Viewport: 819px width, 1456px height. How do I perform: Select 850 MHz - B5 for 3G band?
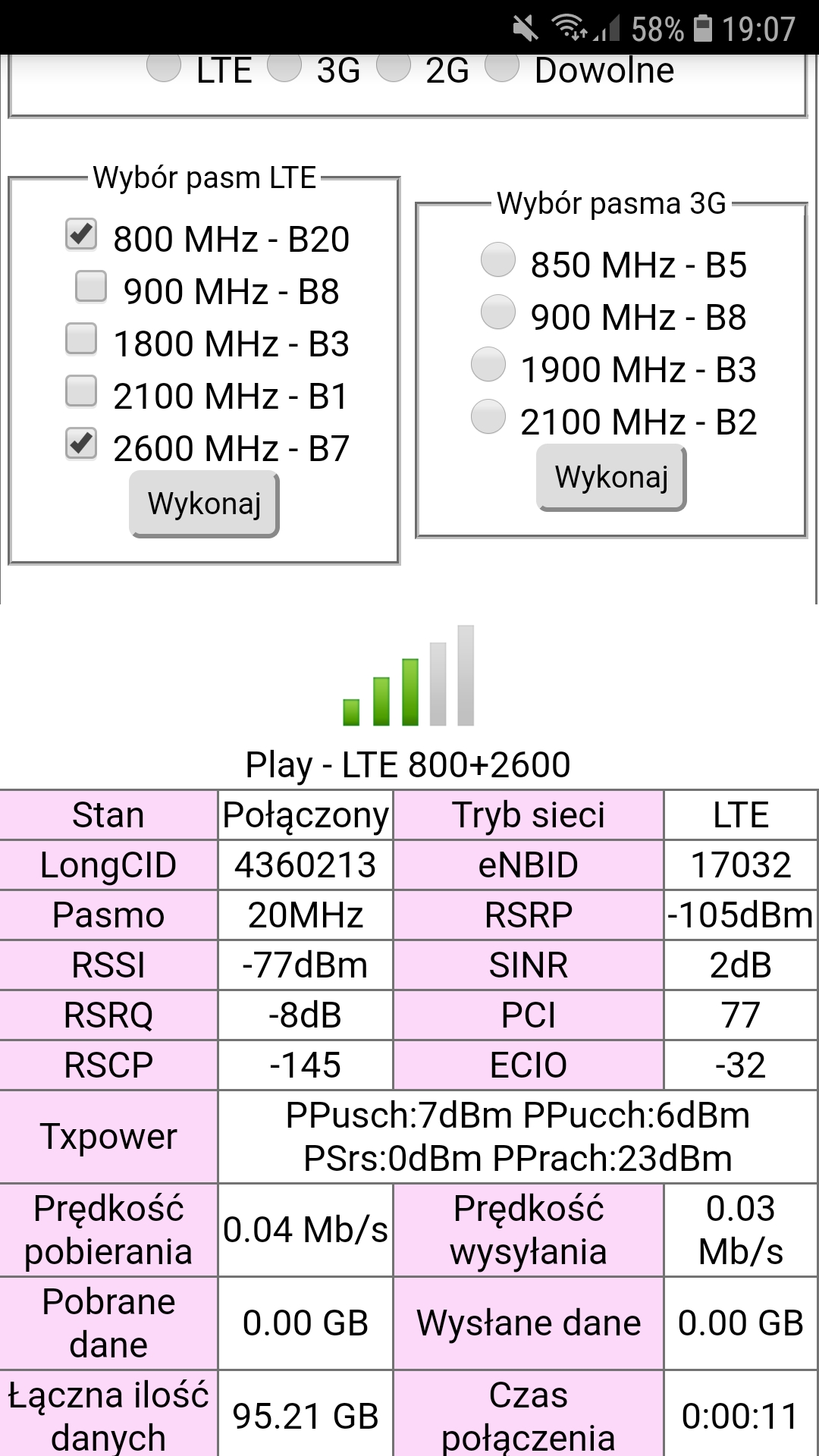(498, 260)
